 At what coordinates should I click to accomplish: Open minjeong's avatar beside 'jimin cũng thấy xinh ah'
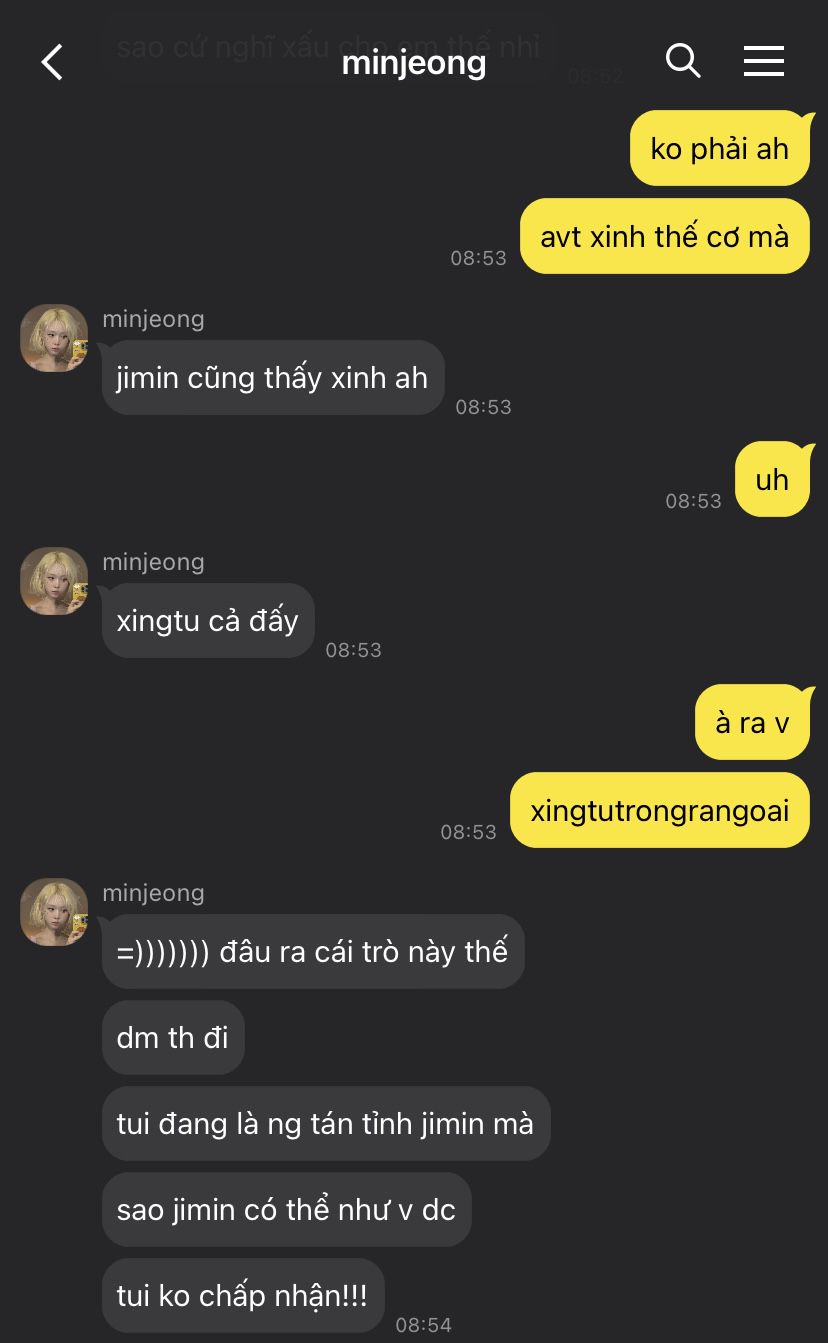(x=54, y=338)
